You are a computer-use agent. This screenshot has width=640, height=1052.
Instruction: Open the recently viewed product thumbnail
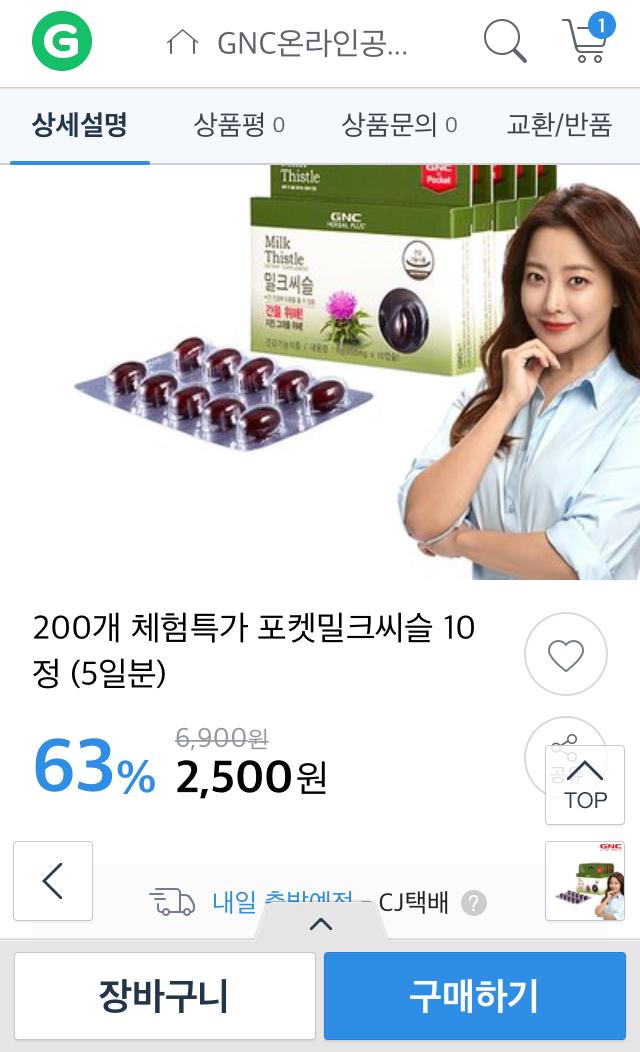pyautogui.click(x=585, y=881)
